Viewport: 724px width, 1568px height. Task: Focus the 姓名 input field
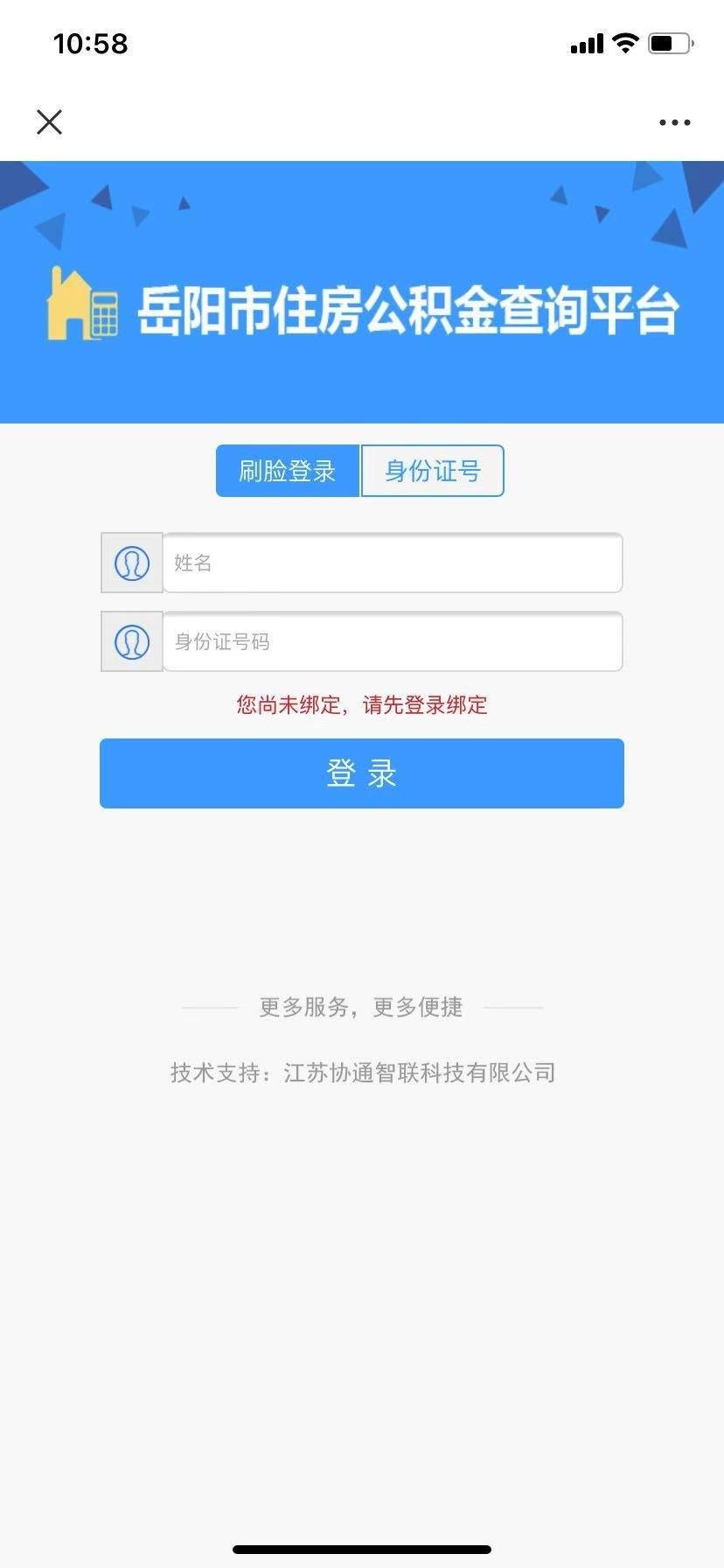[393, 563]
